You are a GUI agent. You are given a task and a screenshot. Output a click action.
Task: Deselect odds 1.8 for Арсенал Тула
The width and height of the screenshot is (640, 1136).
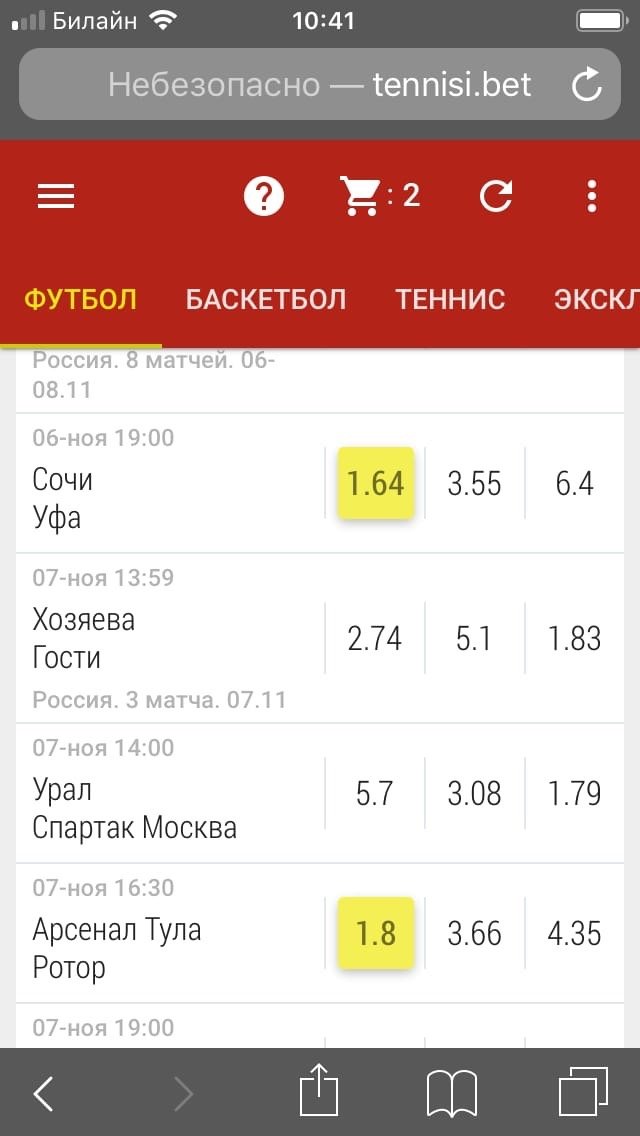(x=375, y=934)
